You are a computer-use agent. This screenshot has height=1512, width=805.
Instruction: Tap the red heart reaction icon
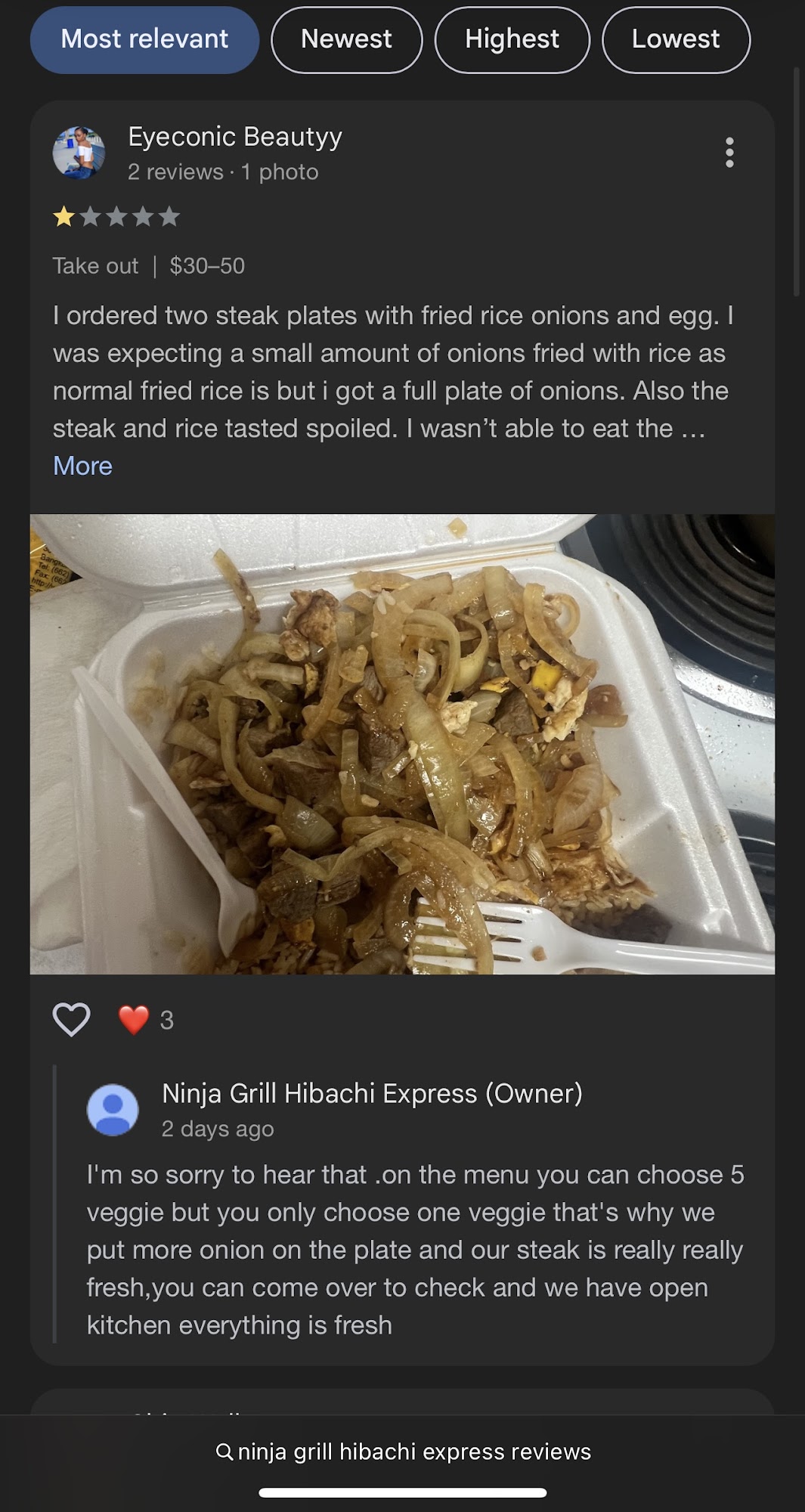[132, 1020]
